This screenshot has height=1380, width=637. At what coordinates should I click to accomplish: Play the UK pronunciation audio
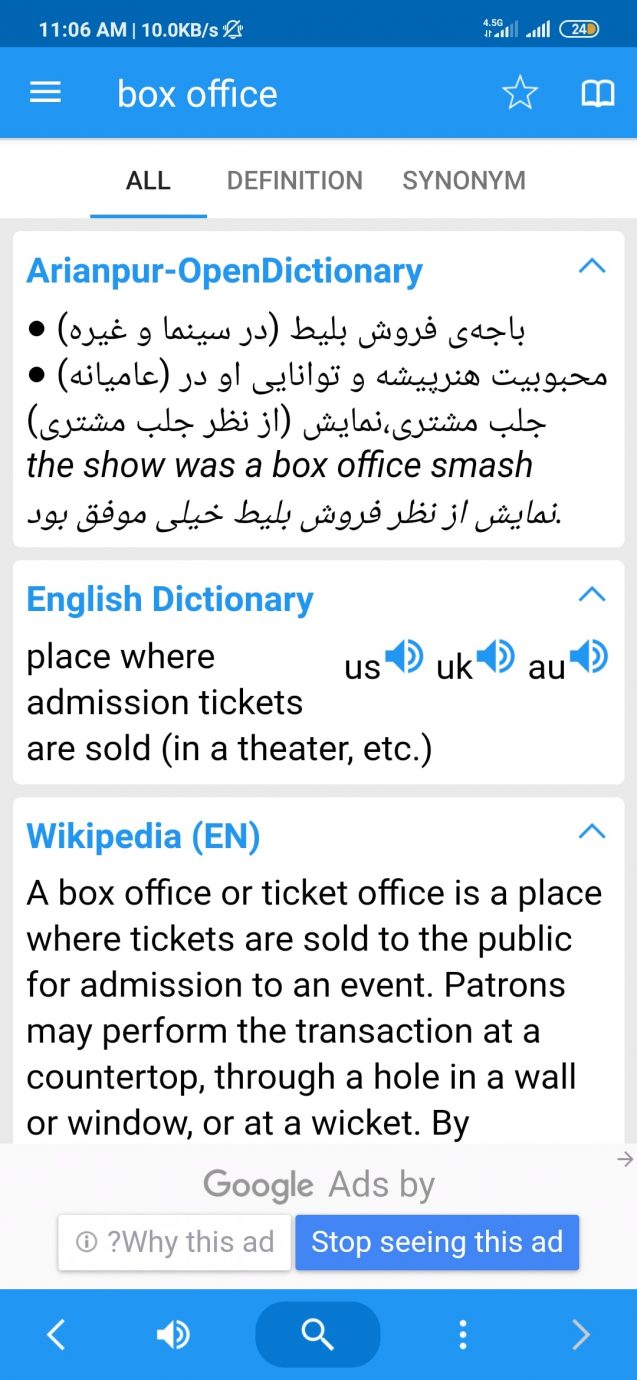coord(495,657)
